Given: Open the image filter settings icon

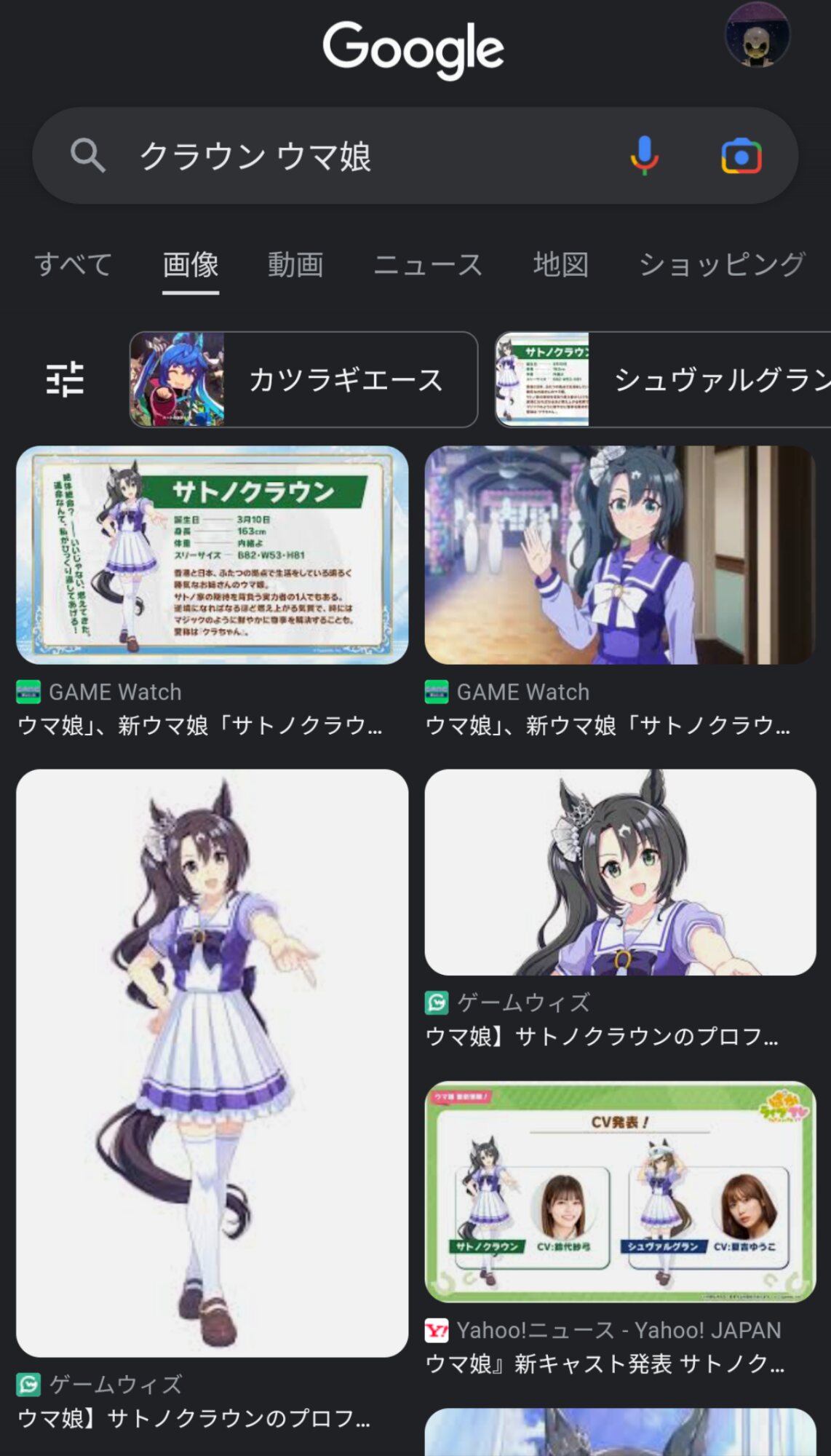Looking at the screenshot, I should coord(65,379).
